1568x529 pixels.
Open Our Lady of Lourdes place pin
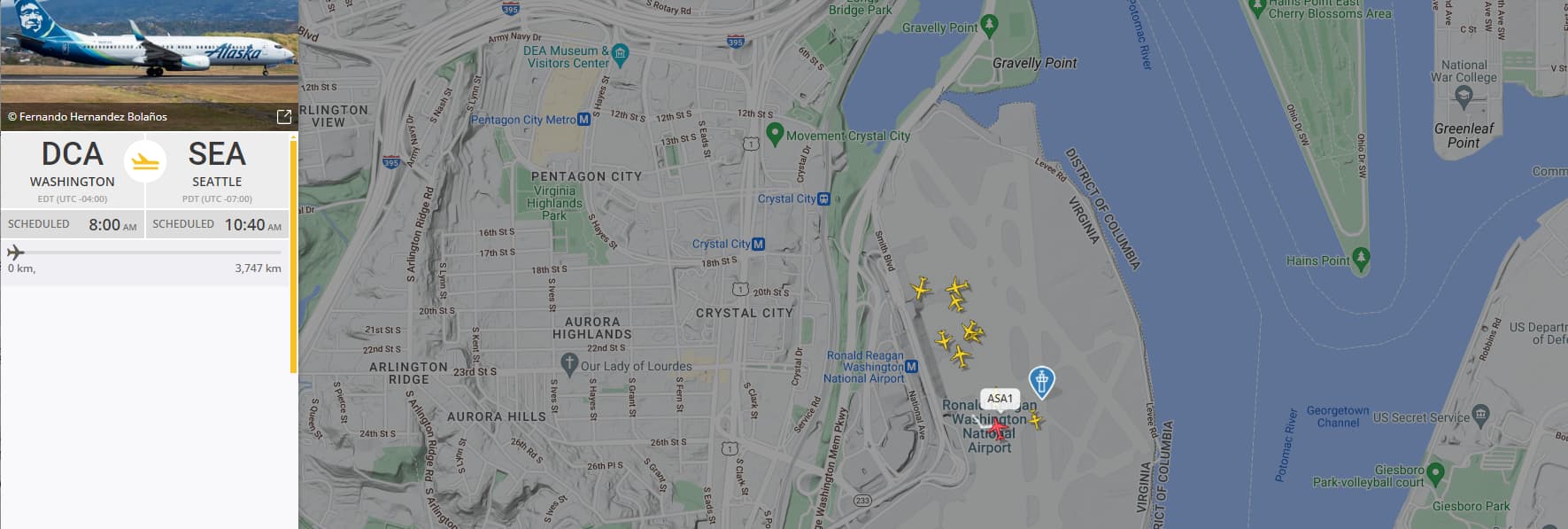569,362
